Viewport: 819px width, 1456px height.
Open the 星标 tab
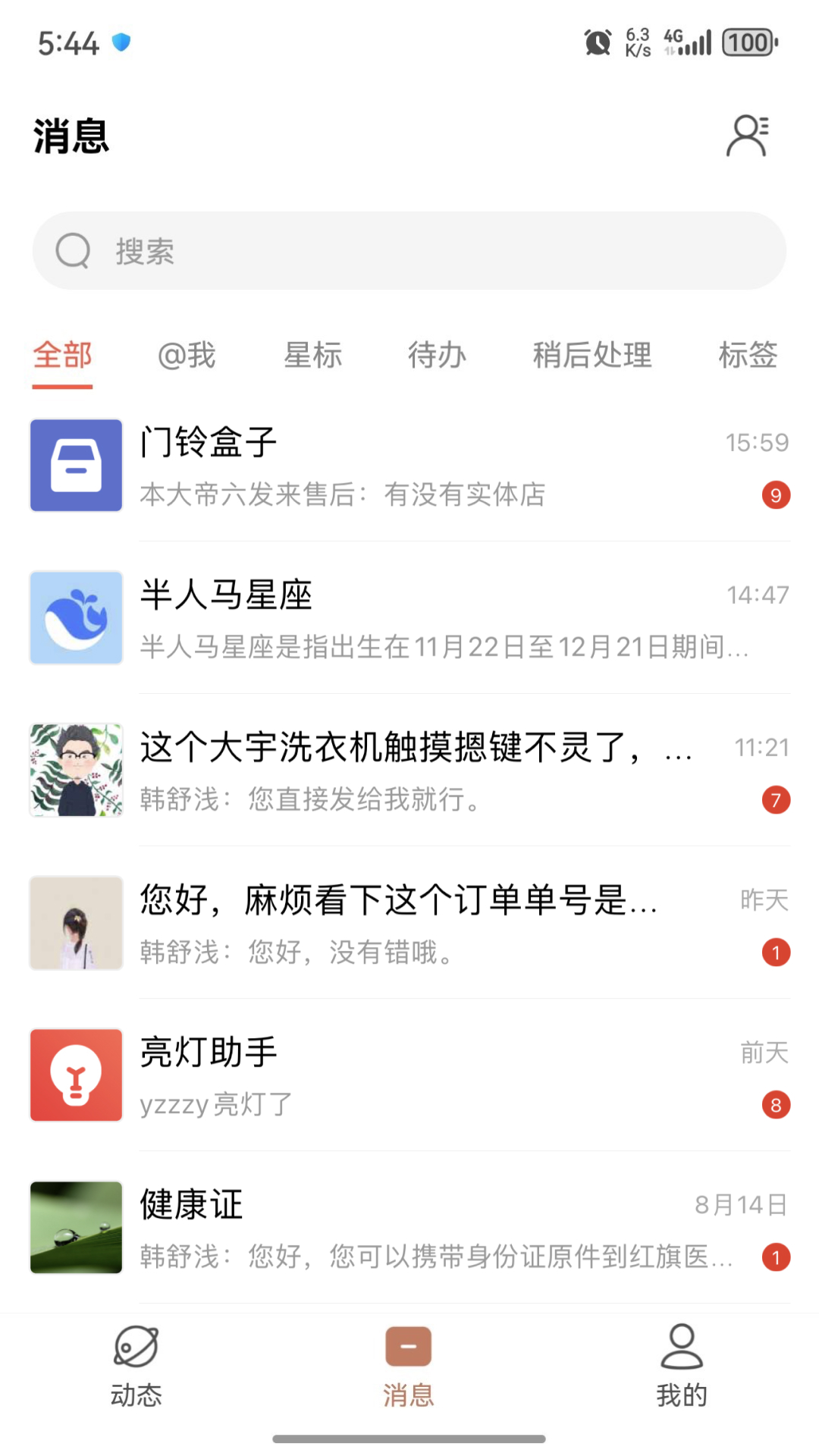pos(314,354)
